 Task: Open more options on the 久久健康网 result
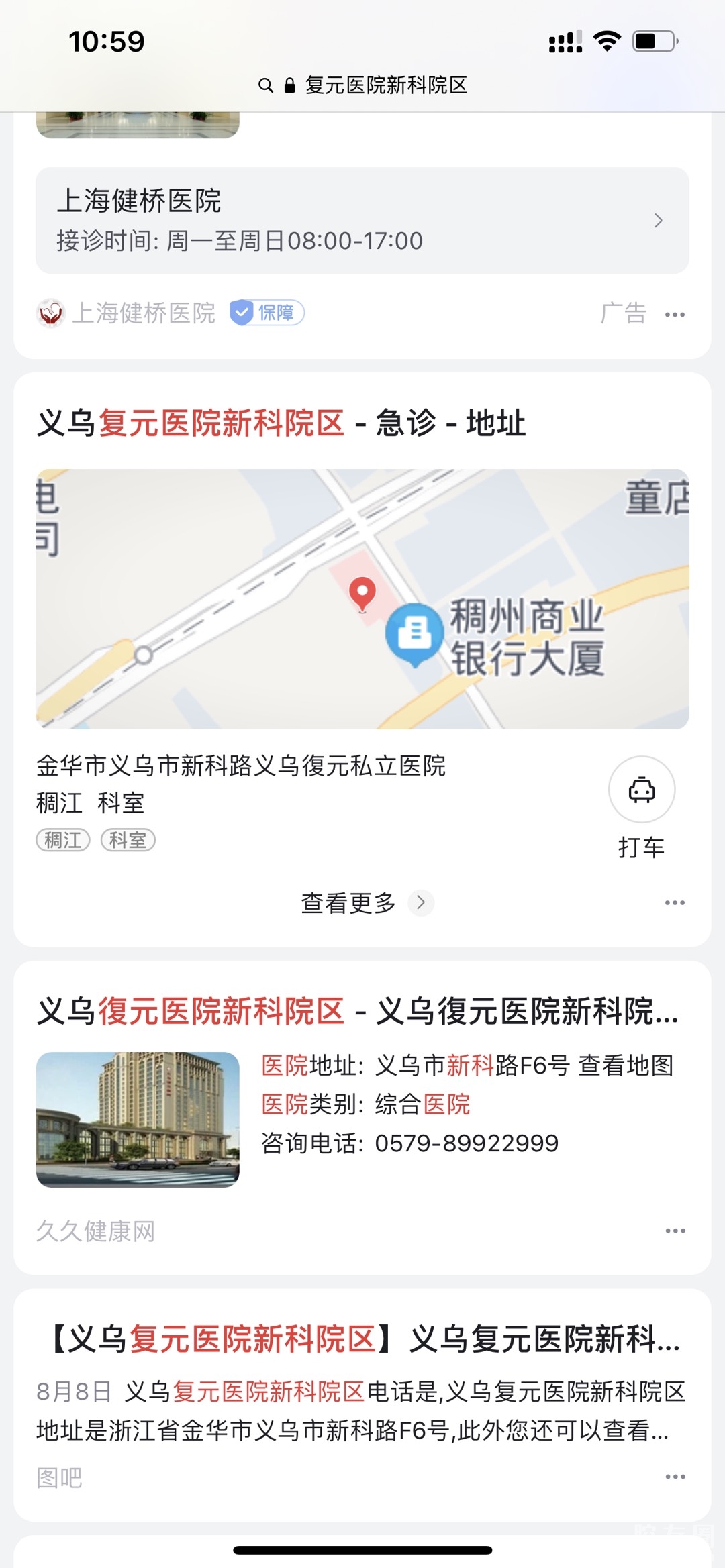[x=674, y=1231]
